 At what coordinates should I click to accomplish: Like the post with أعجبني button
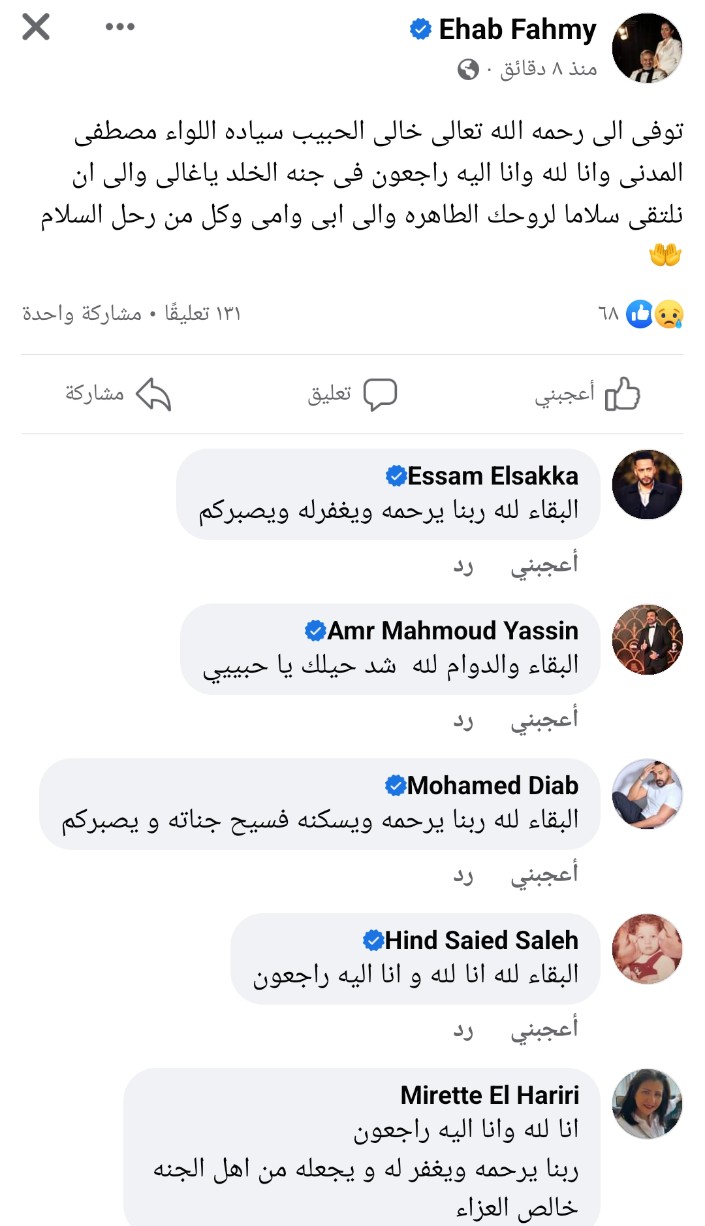click(588, 394)
